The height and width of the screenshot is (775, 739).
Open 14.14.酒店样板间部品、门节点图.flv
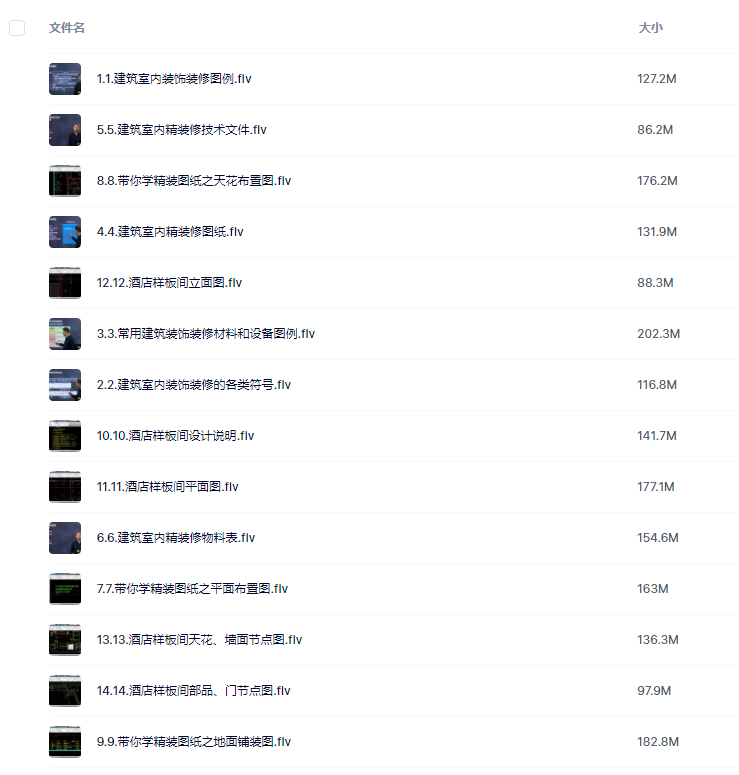pos(193,691)
